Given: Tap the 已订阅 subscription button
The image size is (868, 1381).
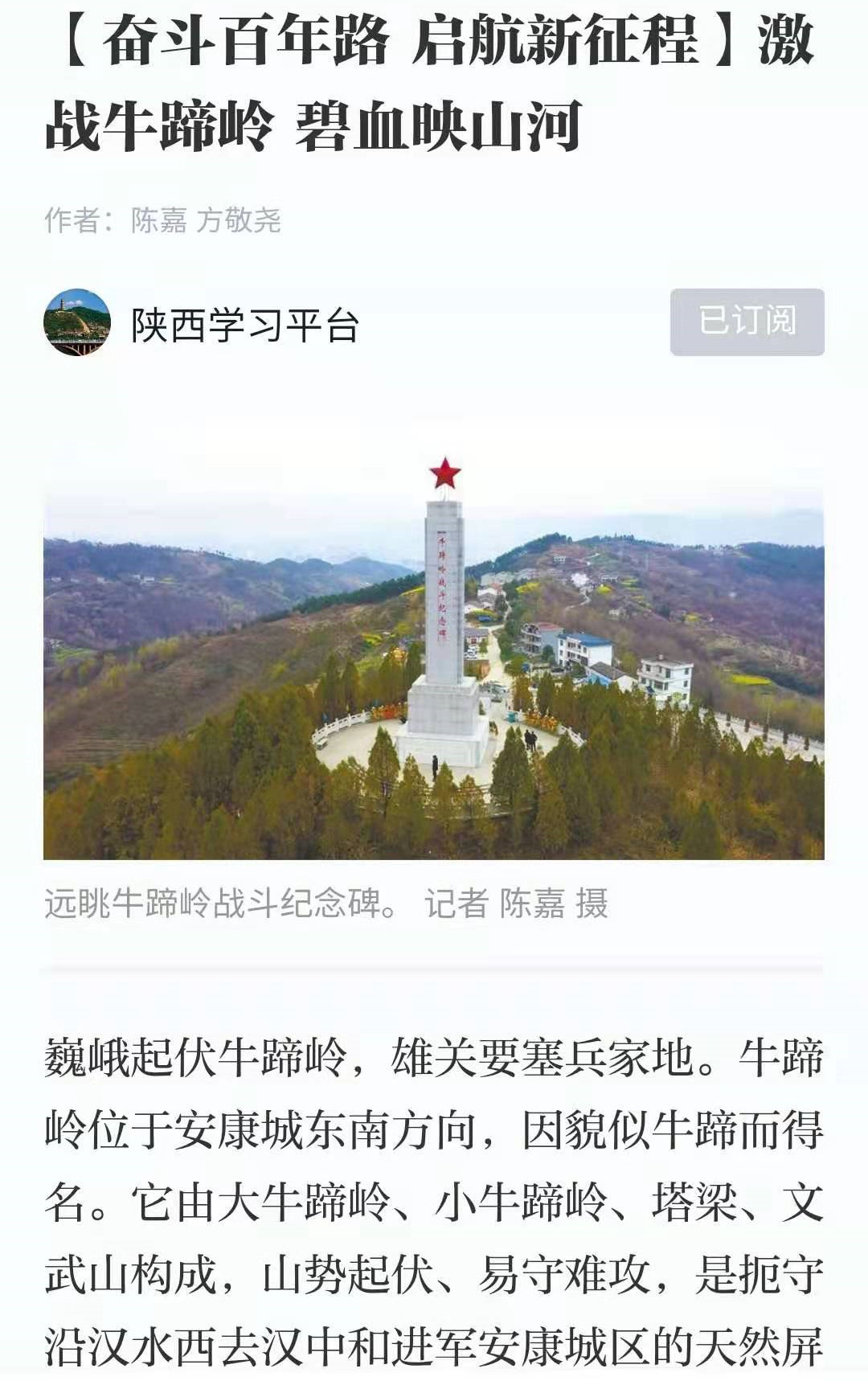Looking at the screenshot, I should coord(747,322).
